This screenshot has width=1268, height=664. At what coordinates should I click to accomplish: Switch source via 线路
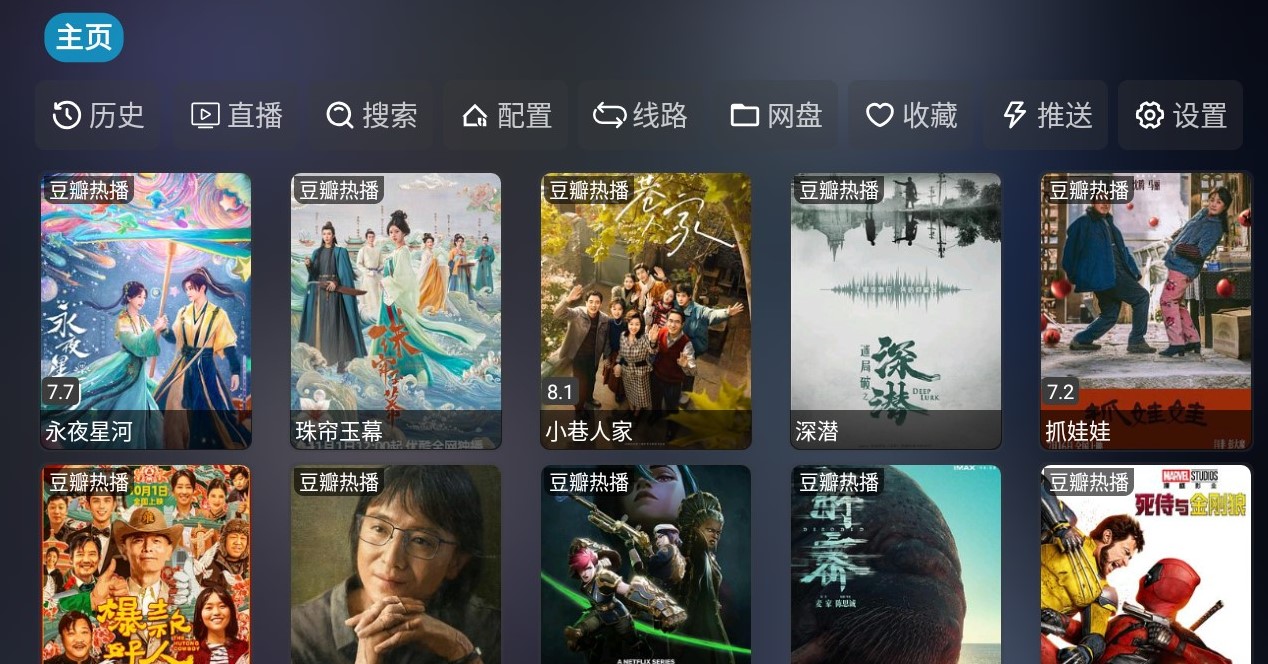641,115
